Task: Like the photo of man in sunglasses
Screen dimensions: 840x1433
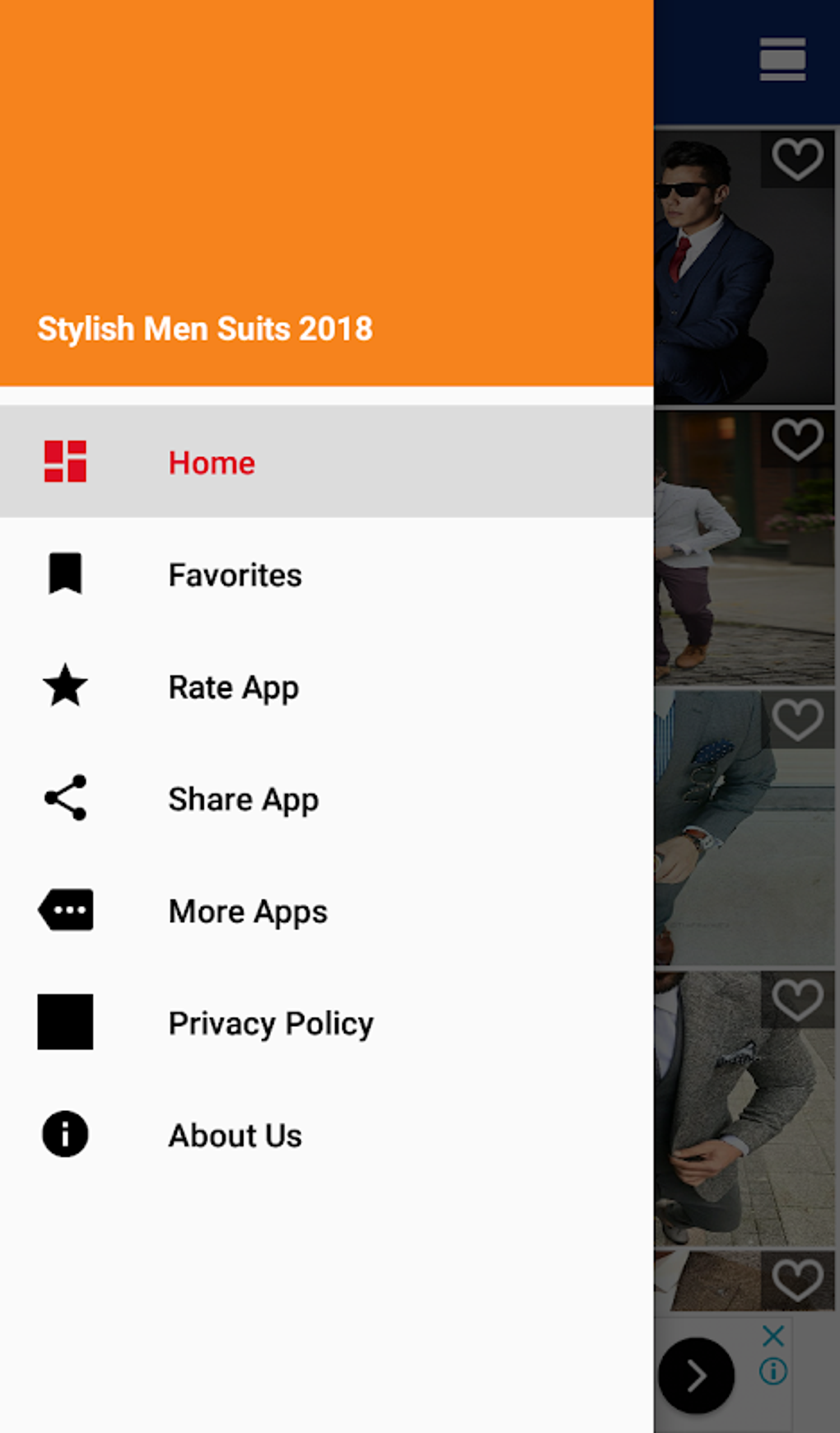Action: click(797, 159)
